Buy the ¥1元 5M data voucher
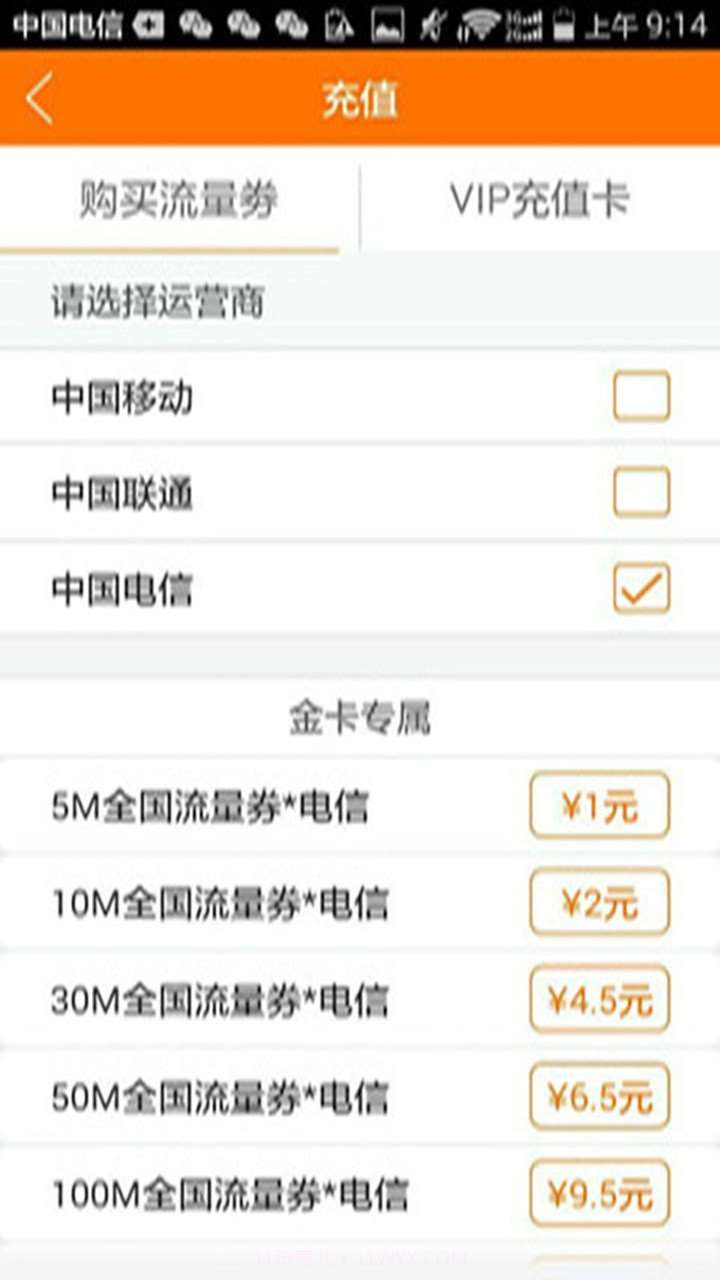 [598, 806]
